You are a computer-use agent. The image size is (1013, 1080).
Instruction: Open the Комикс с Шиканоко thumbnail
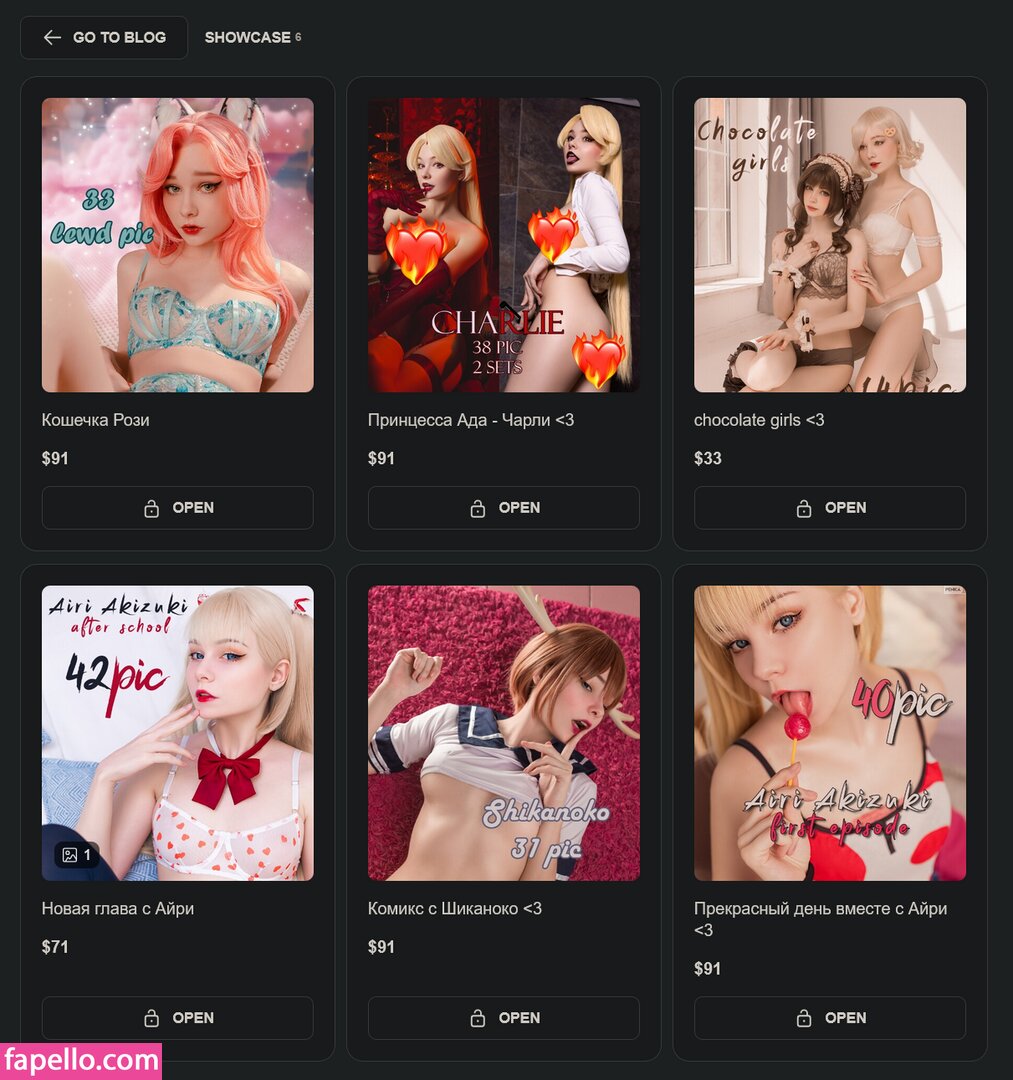503,733
